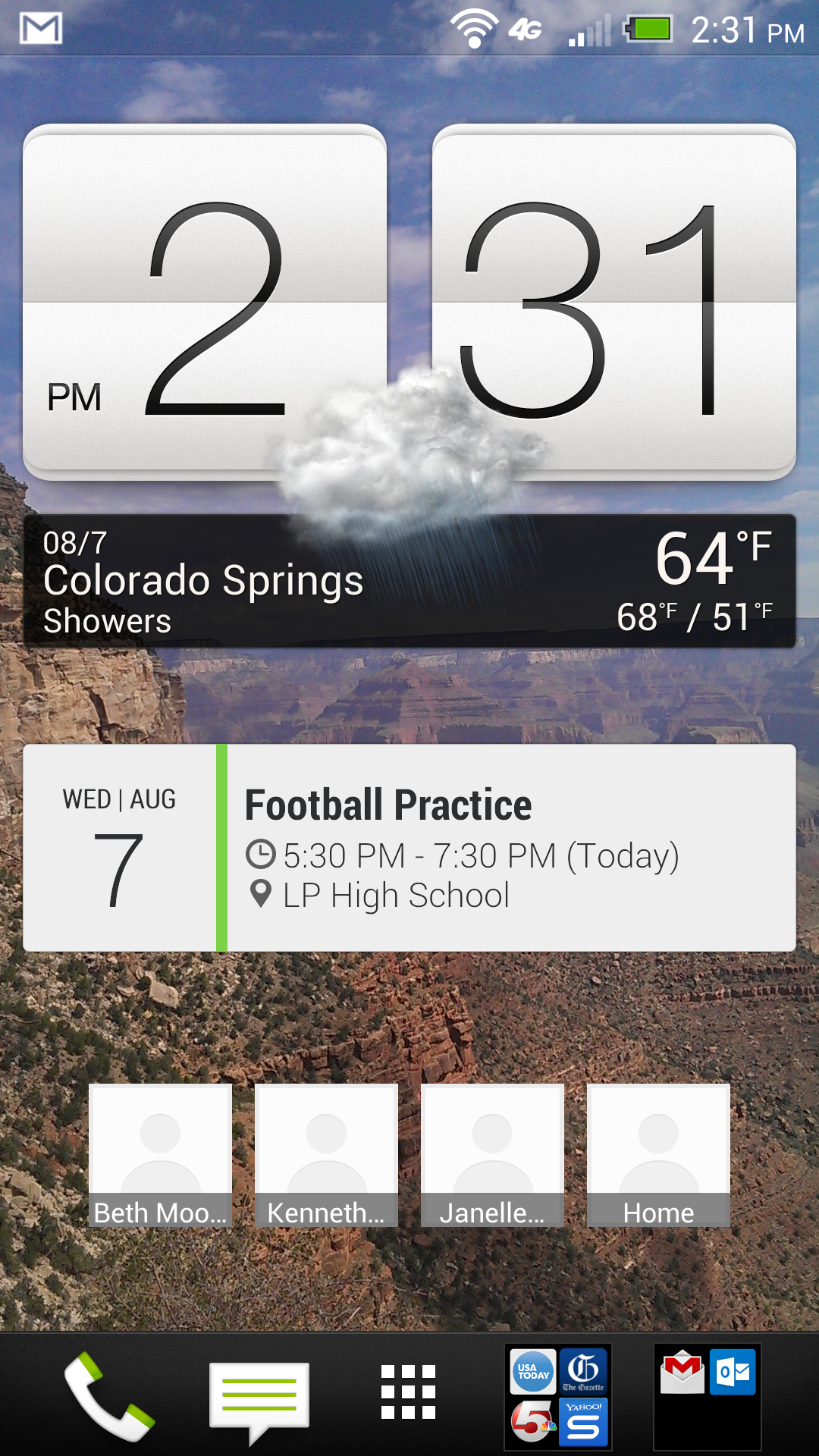Open the Home contact shortcut
The width and height of the screenshot is (819, 1456).
point(658,1154)
